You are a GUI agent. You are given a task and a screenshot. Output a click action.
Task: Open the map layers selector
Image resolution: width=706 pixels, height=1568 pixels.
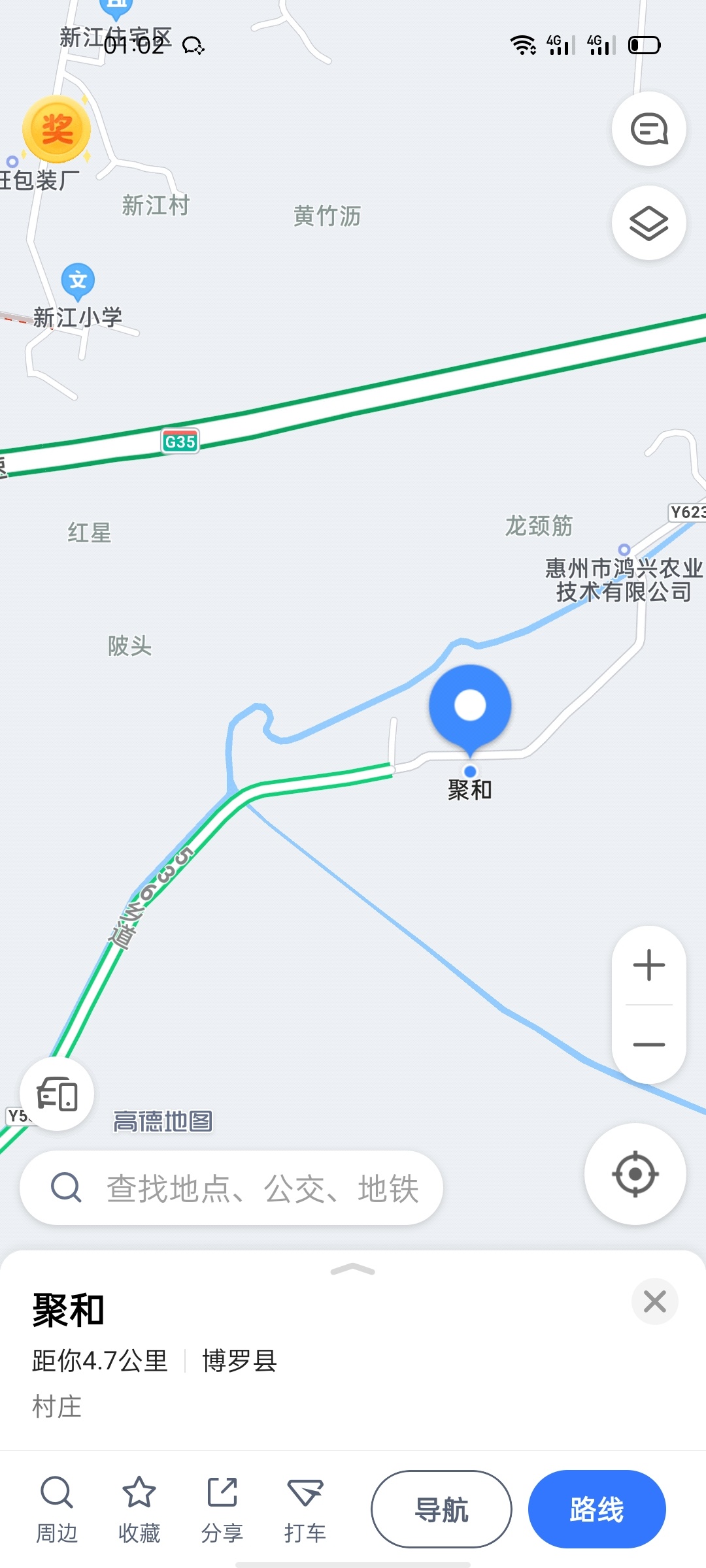pos(648,223)
